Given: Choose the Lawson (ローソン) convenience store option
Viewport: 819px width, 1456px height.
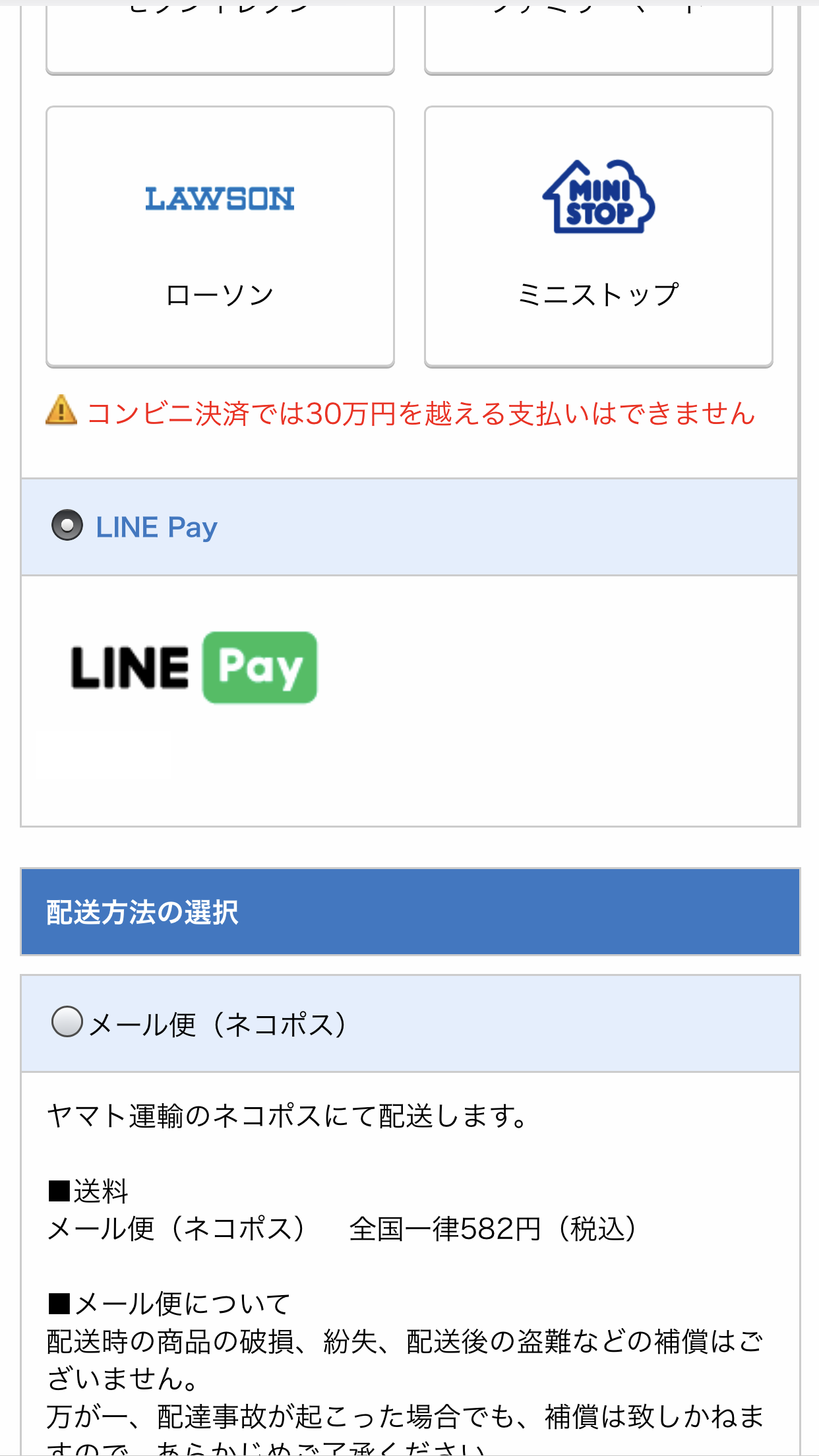Looking at the screenshot, I should (x=220, y=236).
